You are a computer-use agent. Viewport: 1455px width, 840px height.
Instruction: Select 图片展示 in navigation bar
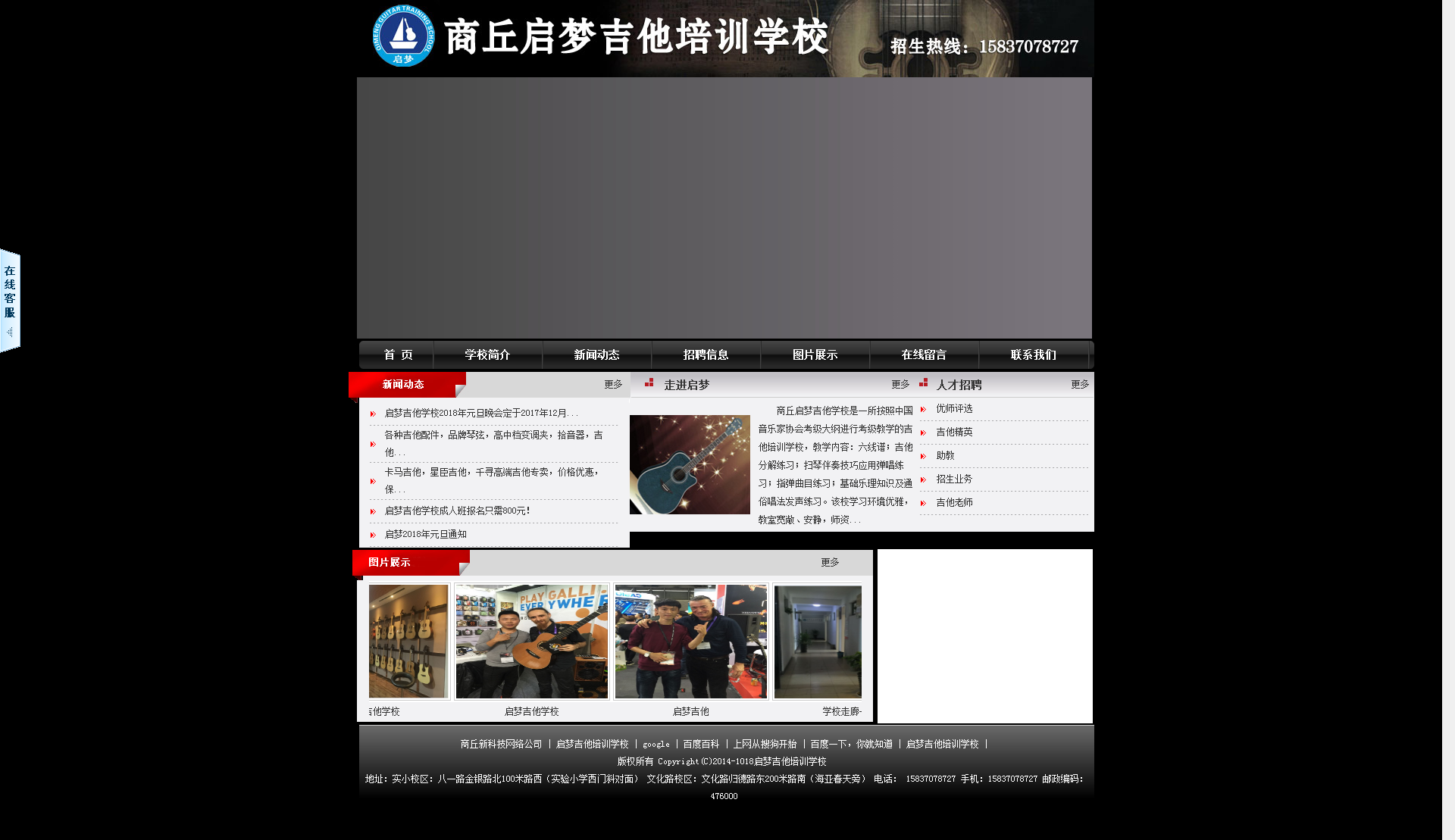tap(815, 355)
